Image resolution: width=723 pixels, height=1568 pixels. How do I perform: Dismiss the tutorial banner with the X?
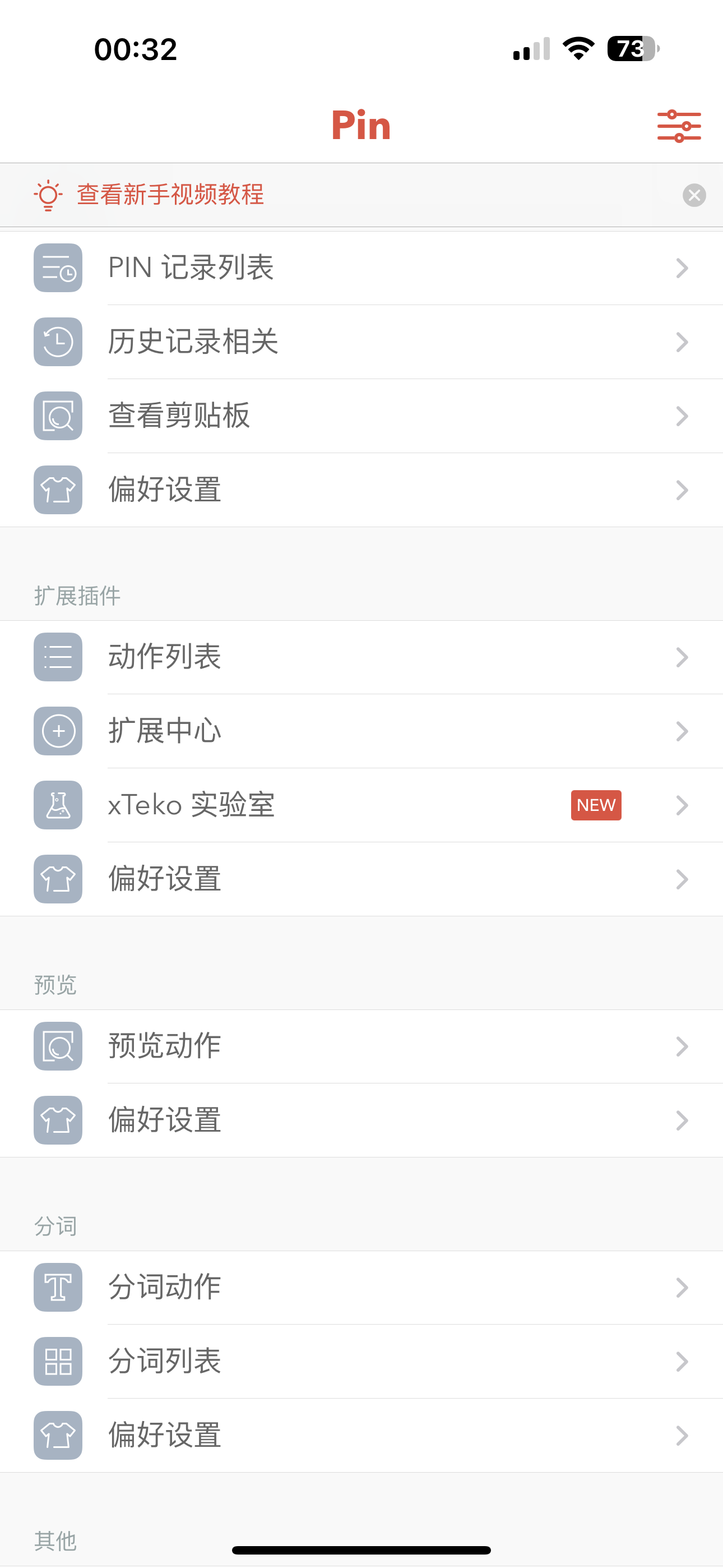tap(694, 195)
